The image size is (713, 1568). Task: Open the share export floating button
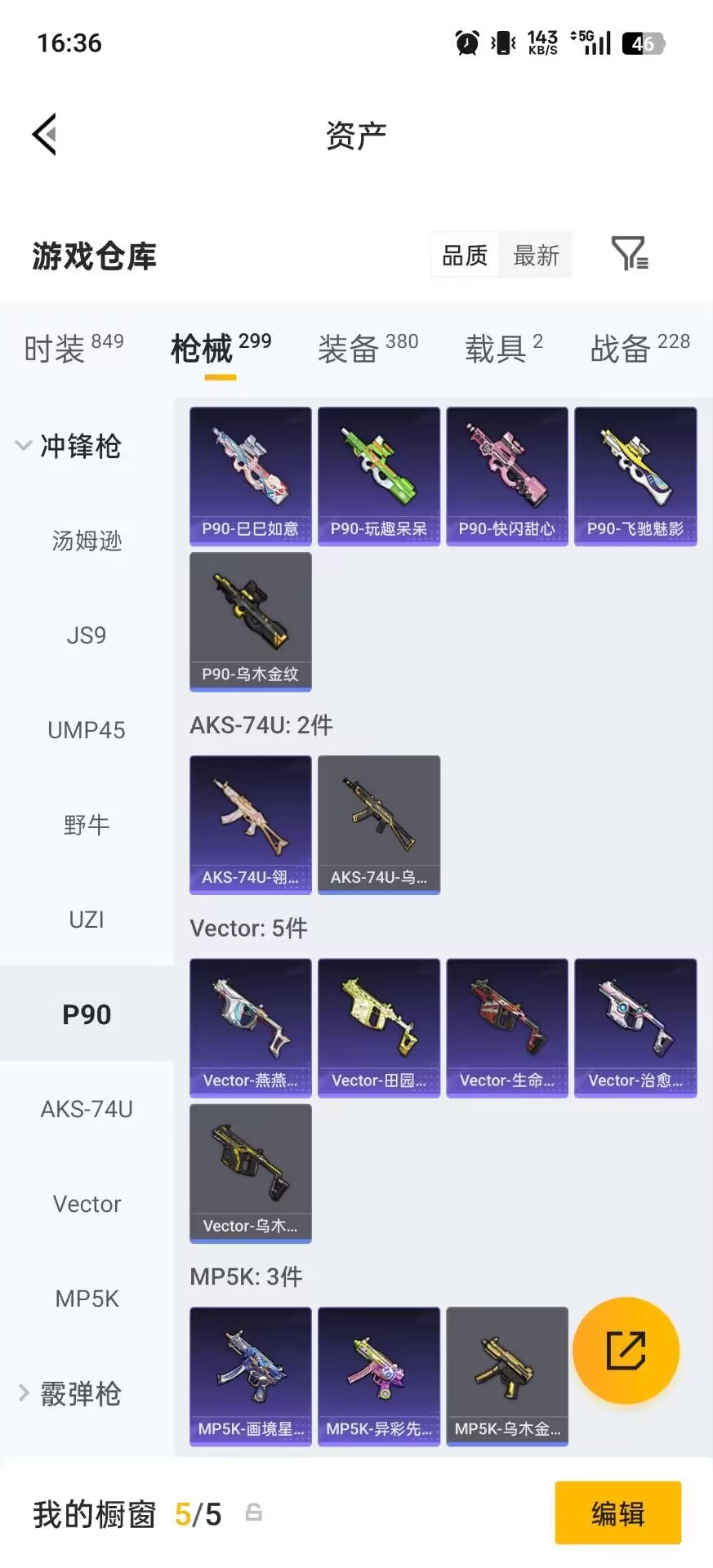click(x=626, y=1350)
